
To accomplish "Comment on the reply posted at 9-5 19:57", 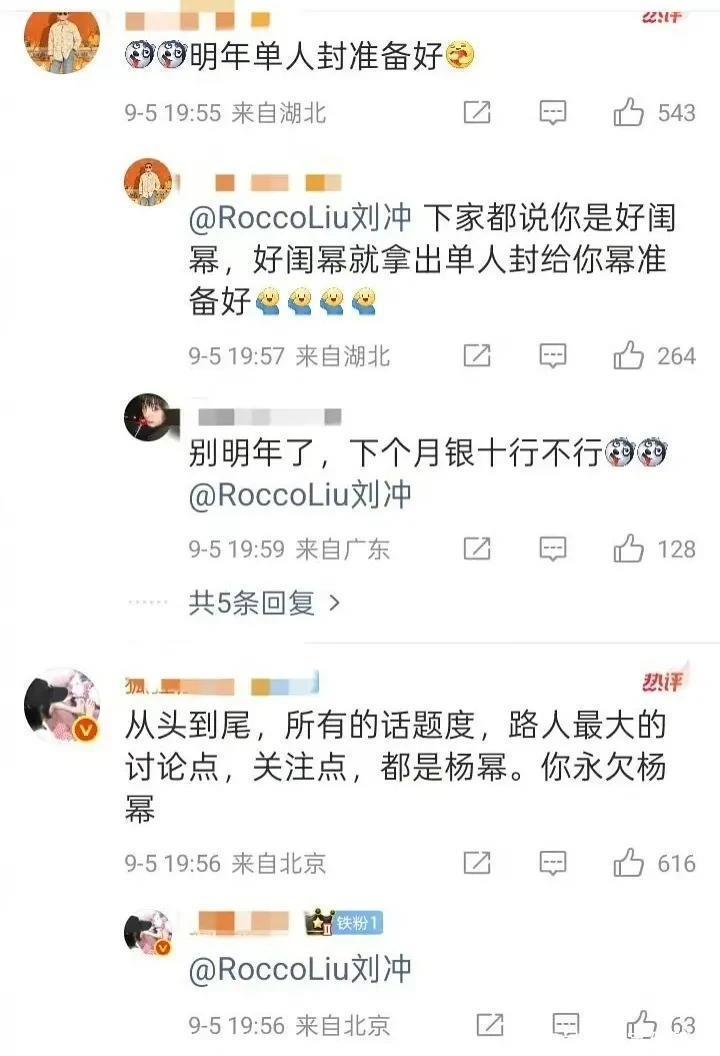I will [552, 356].
